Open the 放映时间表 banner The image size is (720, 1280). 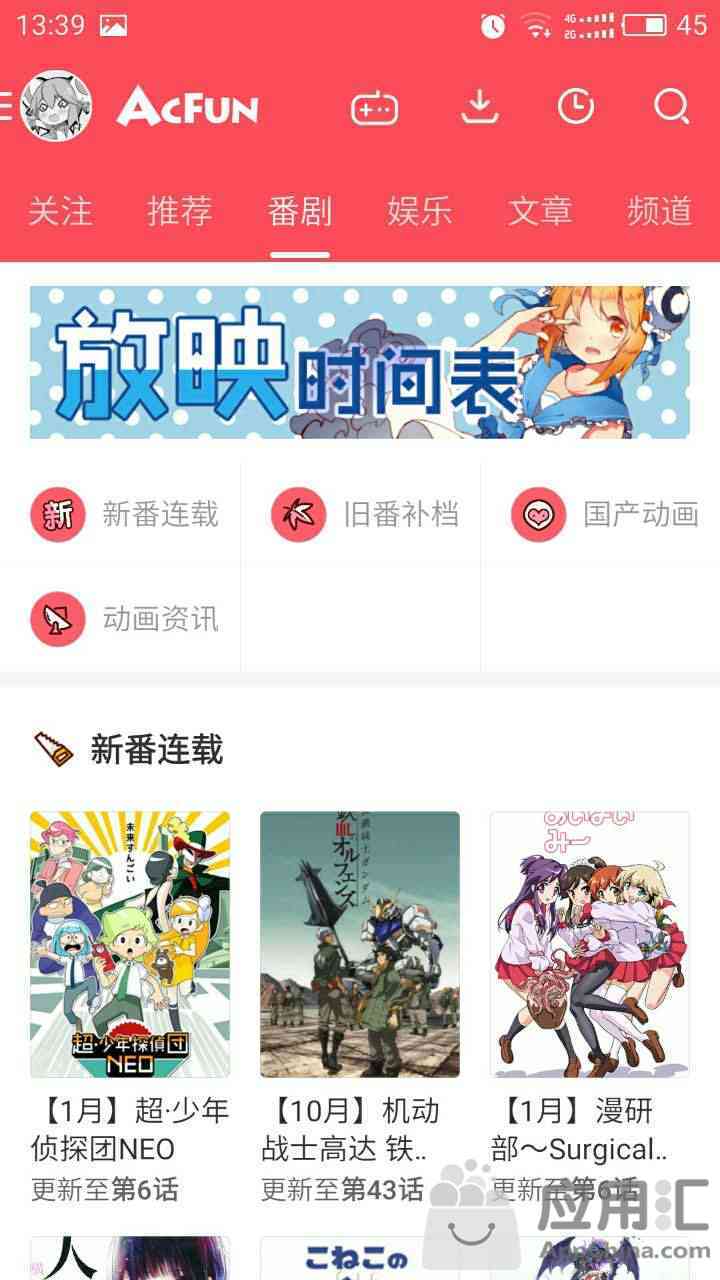click(360, 362)
